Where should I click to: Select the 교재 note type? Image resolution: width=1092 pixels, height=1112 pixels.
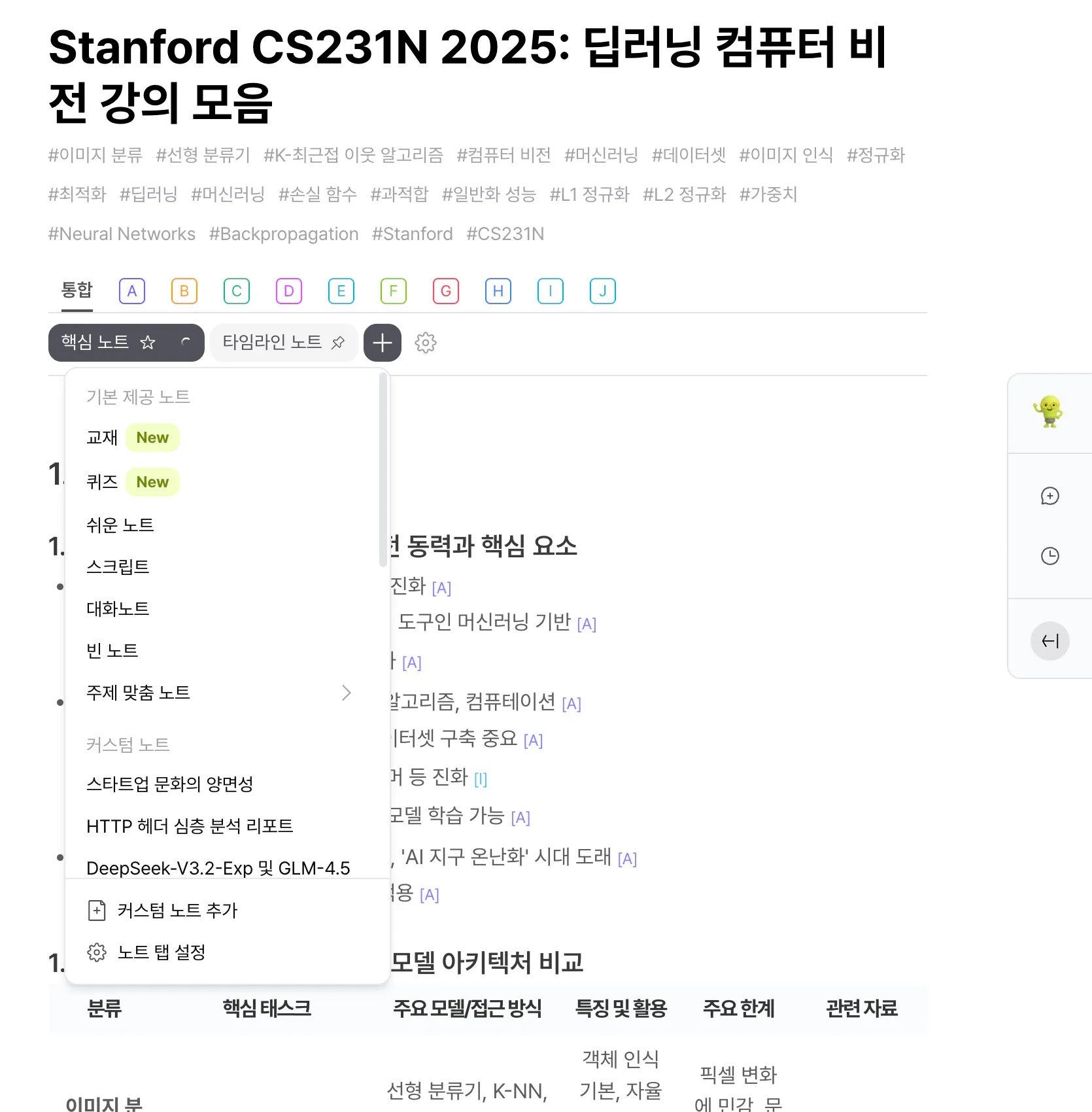pos(103,438)
